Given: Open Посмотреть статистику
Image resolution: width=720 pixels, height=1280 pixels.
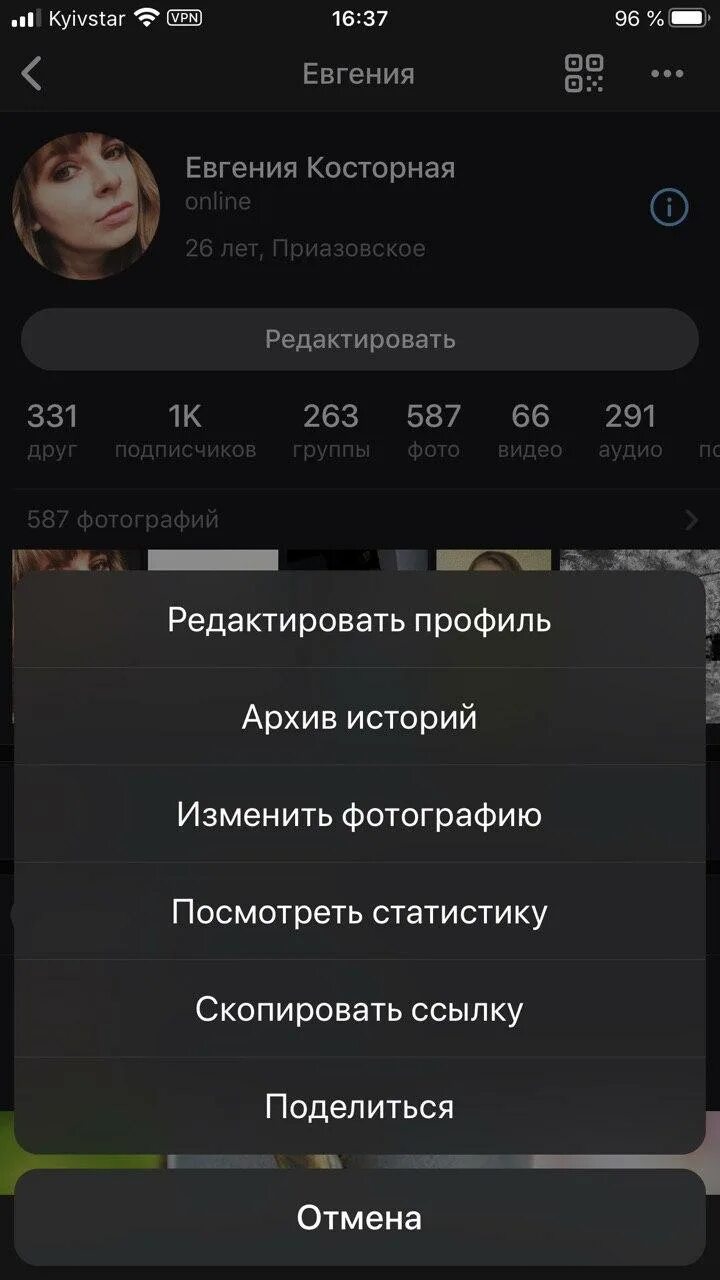Looking at the screenshot, I should tap(359, 912).
